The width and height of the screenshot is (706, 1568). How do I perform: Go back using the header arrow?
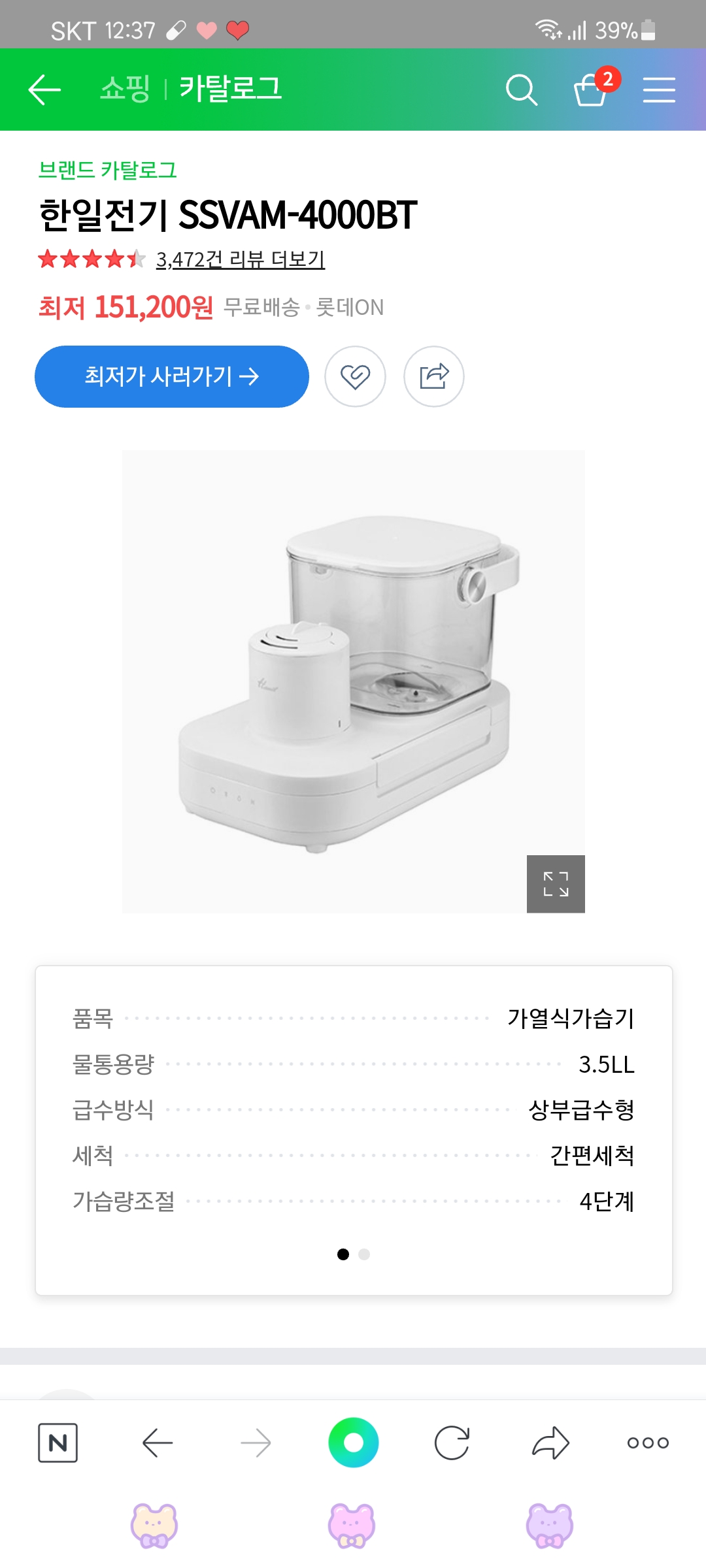(x=44, y=90)
